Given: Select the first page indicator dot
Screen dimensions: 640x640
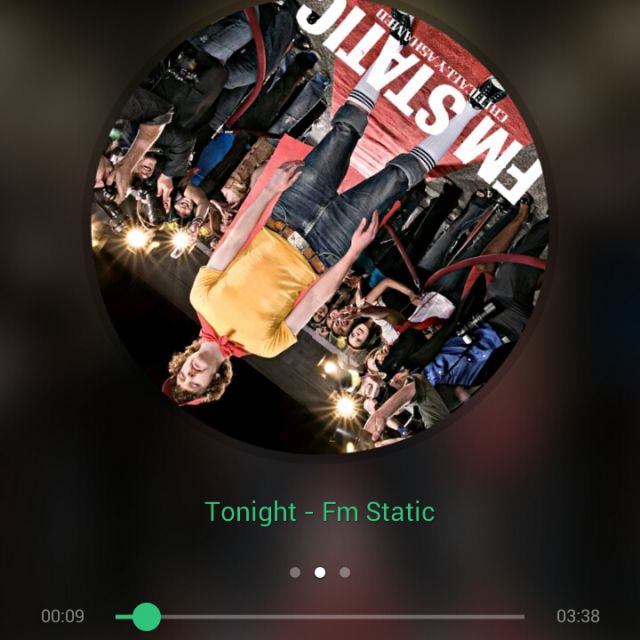Looking at the screenshot, I should point(295,573).
